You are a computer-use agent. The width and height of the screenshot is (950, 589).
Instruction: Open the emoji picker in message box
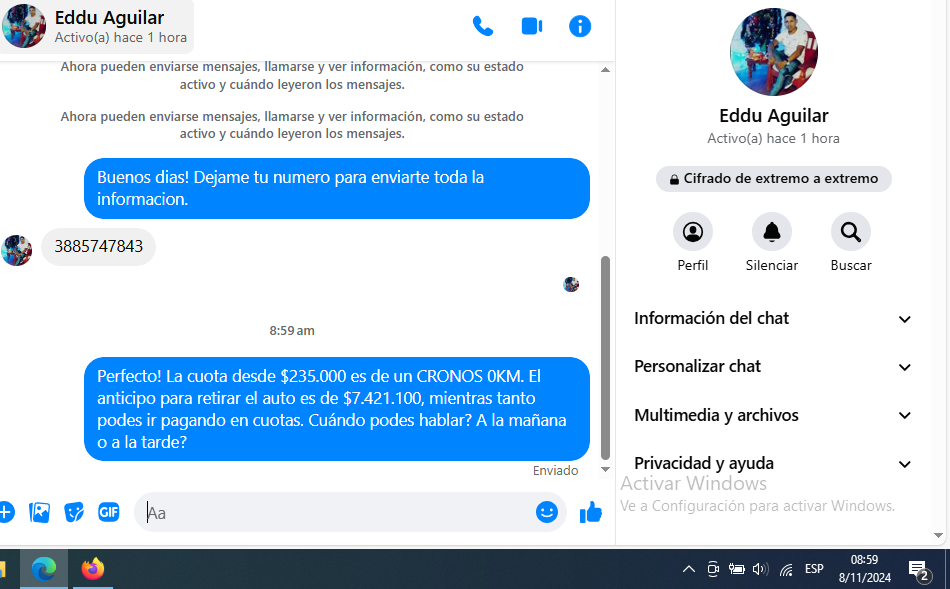(x=546, y=512)
